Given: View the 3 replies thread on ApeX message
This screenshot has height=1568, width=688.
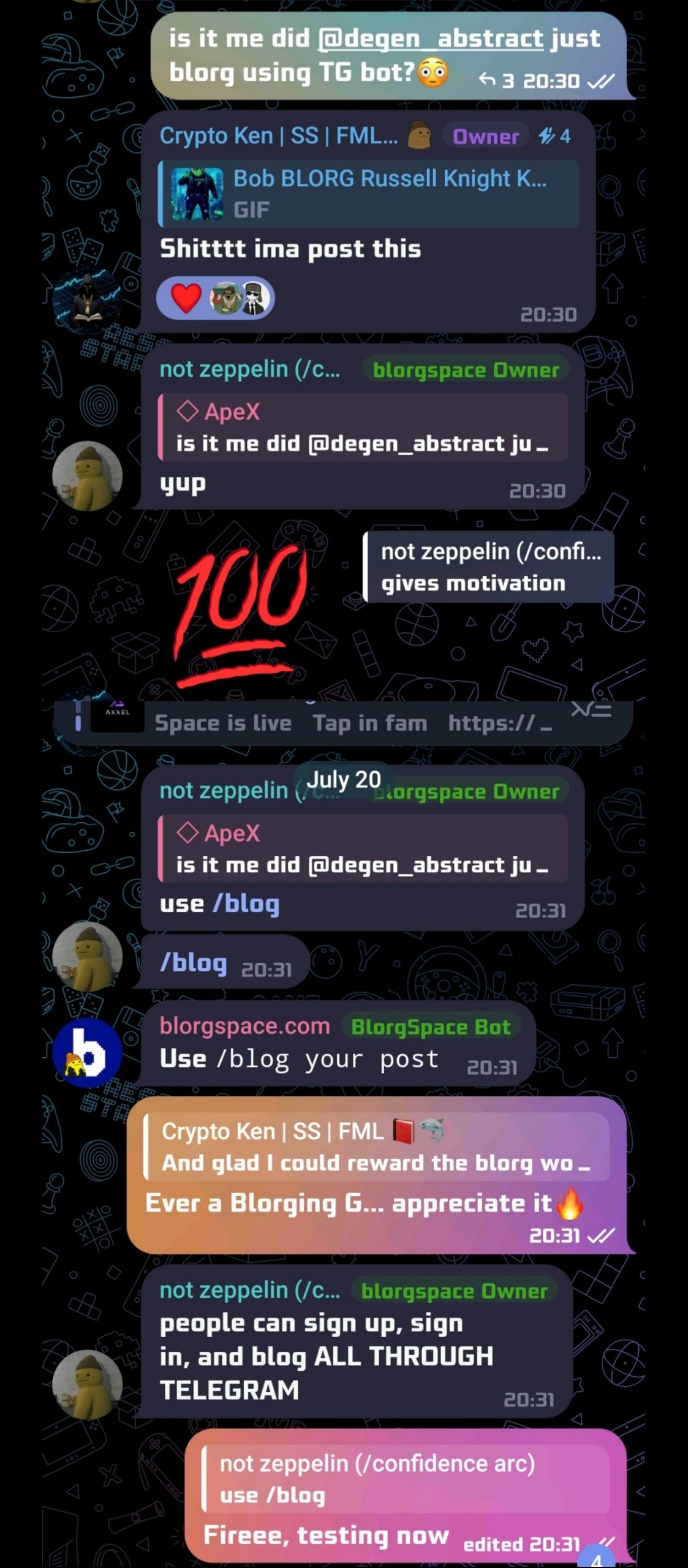Looking at the screenshot, I should pyautogui.click(x=497, y=80).
